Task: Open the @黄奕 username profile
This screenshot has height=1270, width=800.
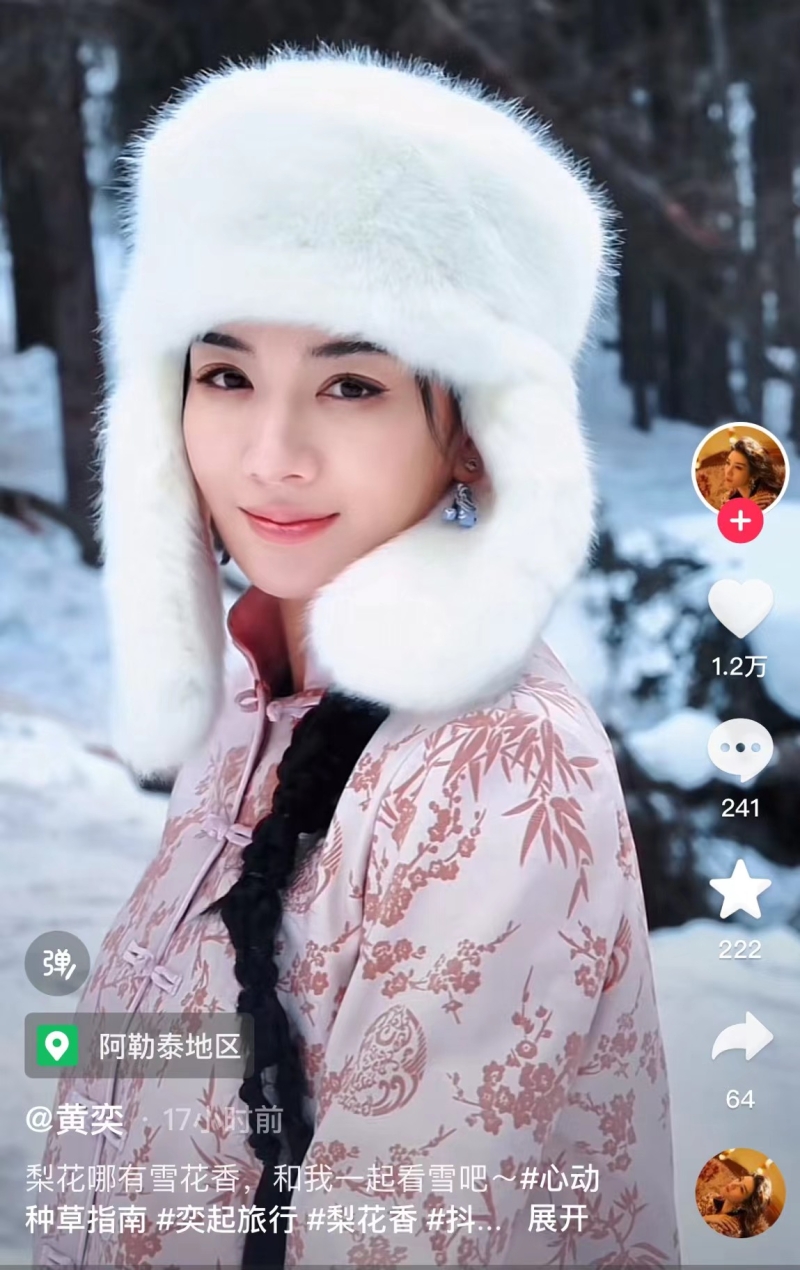Action: pyautogui.click(x=74, y=1120)
